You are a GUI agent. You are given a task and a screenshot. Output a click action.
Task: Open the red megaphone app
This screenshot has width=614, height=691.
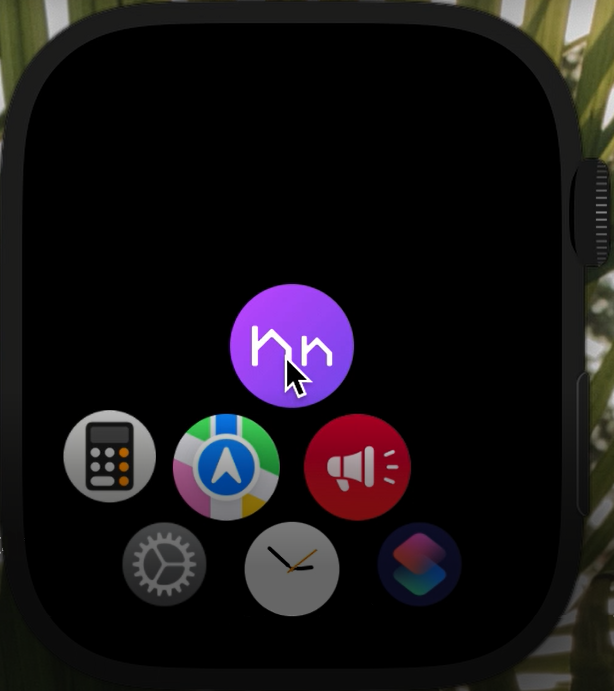coord(357,467)
